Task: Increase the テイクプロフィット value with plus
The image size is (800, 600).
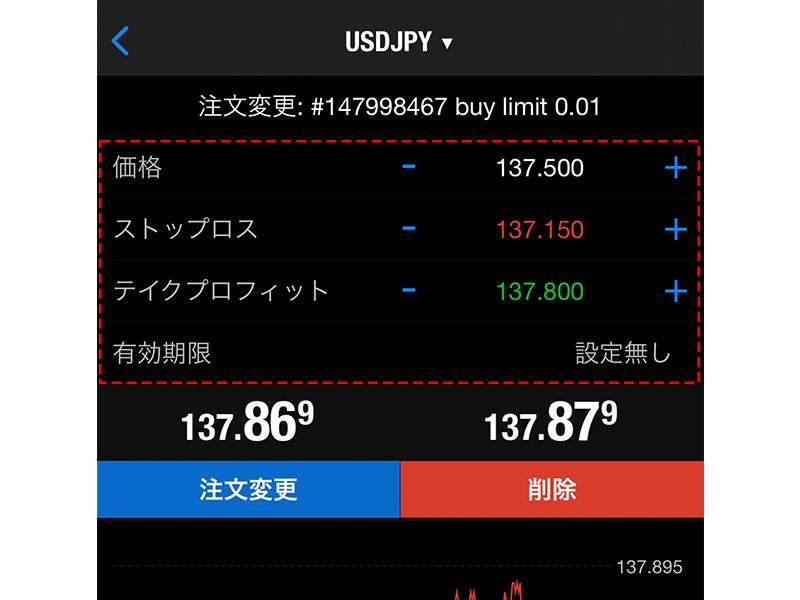Action: 675,292
